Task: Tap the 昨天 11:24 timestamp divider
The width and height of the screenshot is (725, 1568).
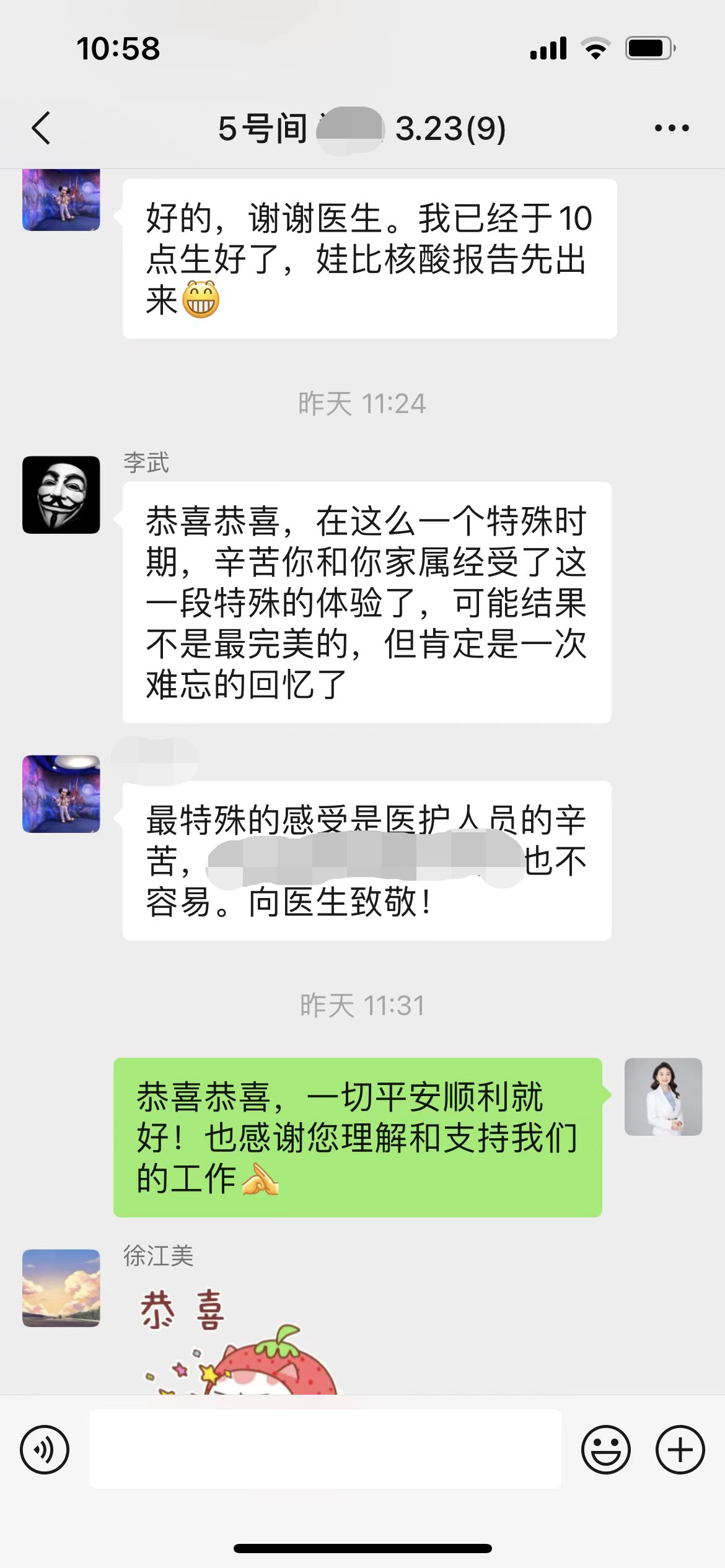Action: pyautogui.click(x=362, y=403)
